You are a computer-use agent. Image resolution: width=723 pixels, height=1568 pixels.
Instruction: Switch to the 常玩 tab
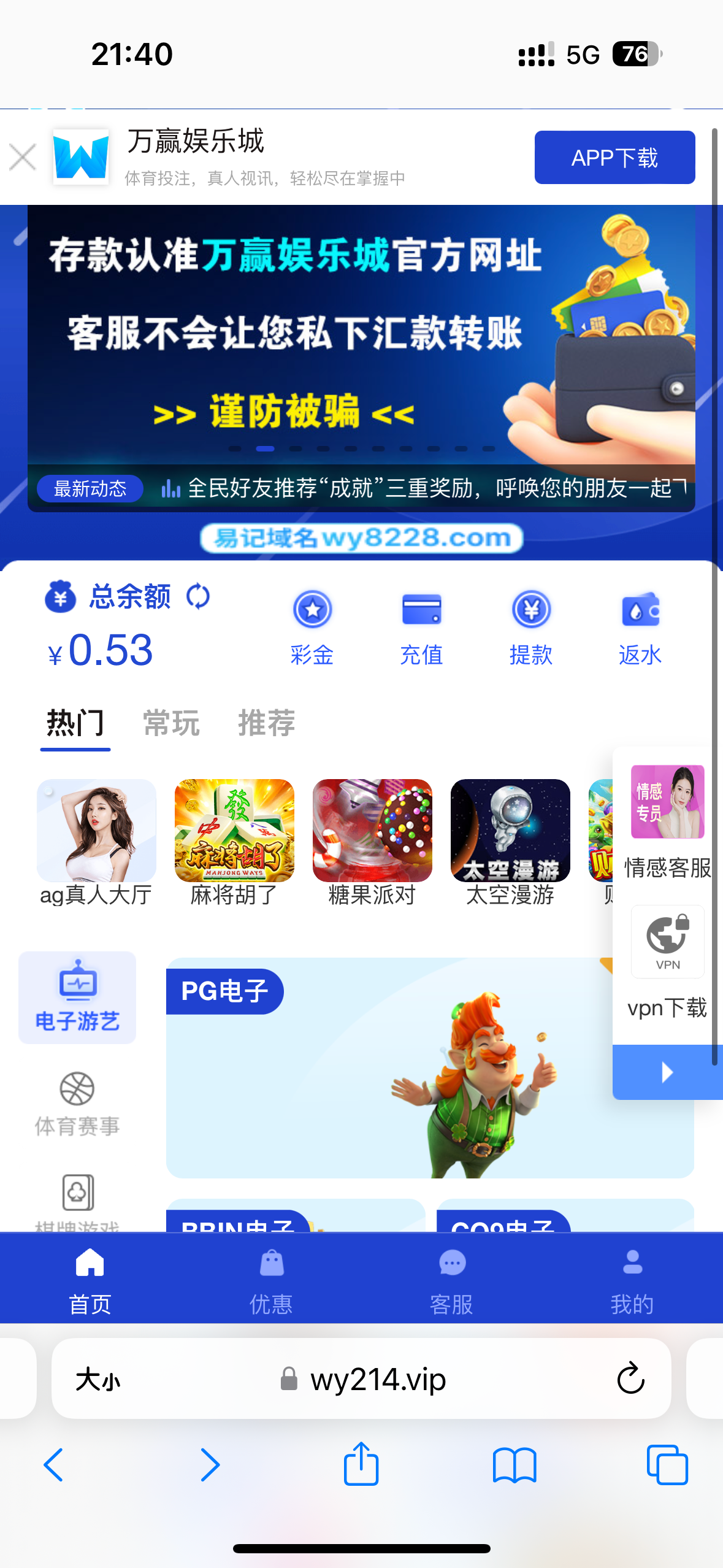[x=171, y=723]
